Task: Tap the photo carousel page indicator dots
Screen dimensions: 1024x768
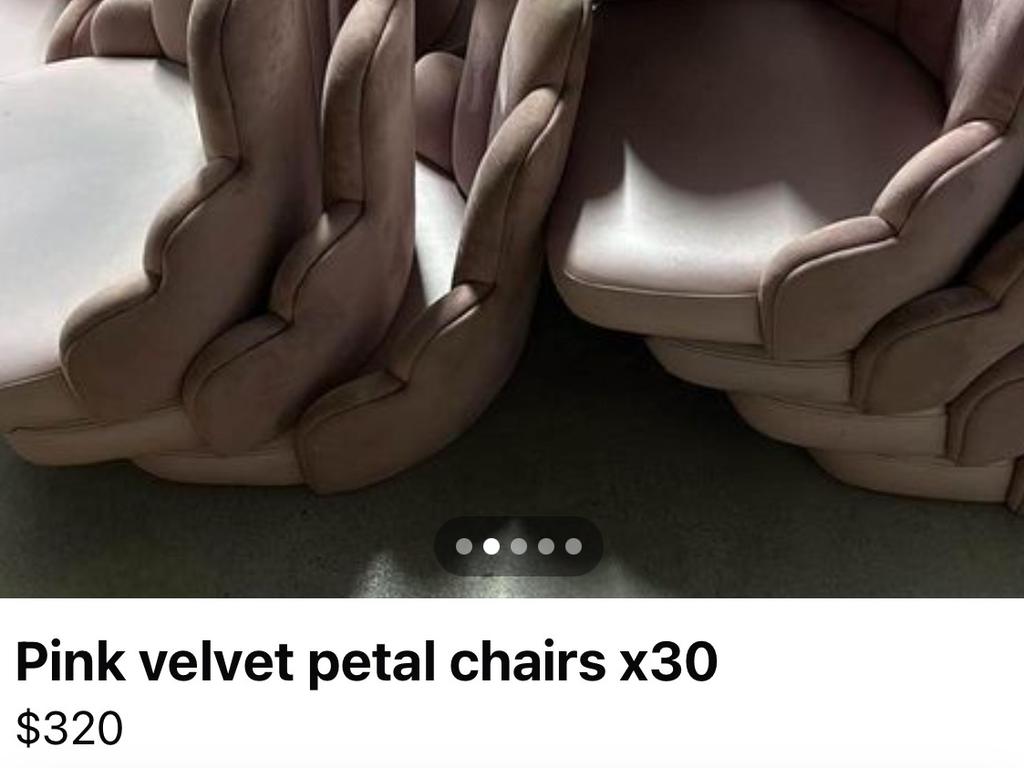Action: pyautogui.click(x=518, y=546)
